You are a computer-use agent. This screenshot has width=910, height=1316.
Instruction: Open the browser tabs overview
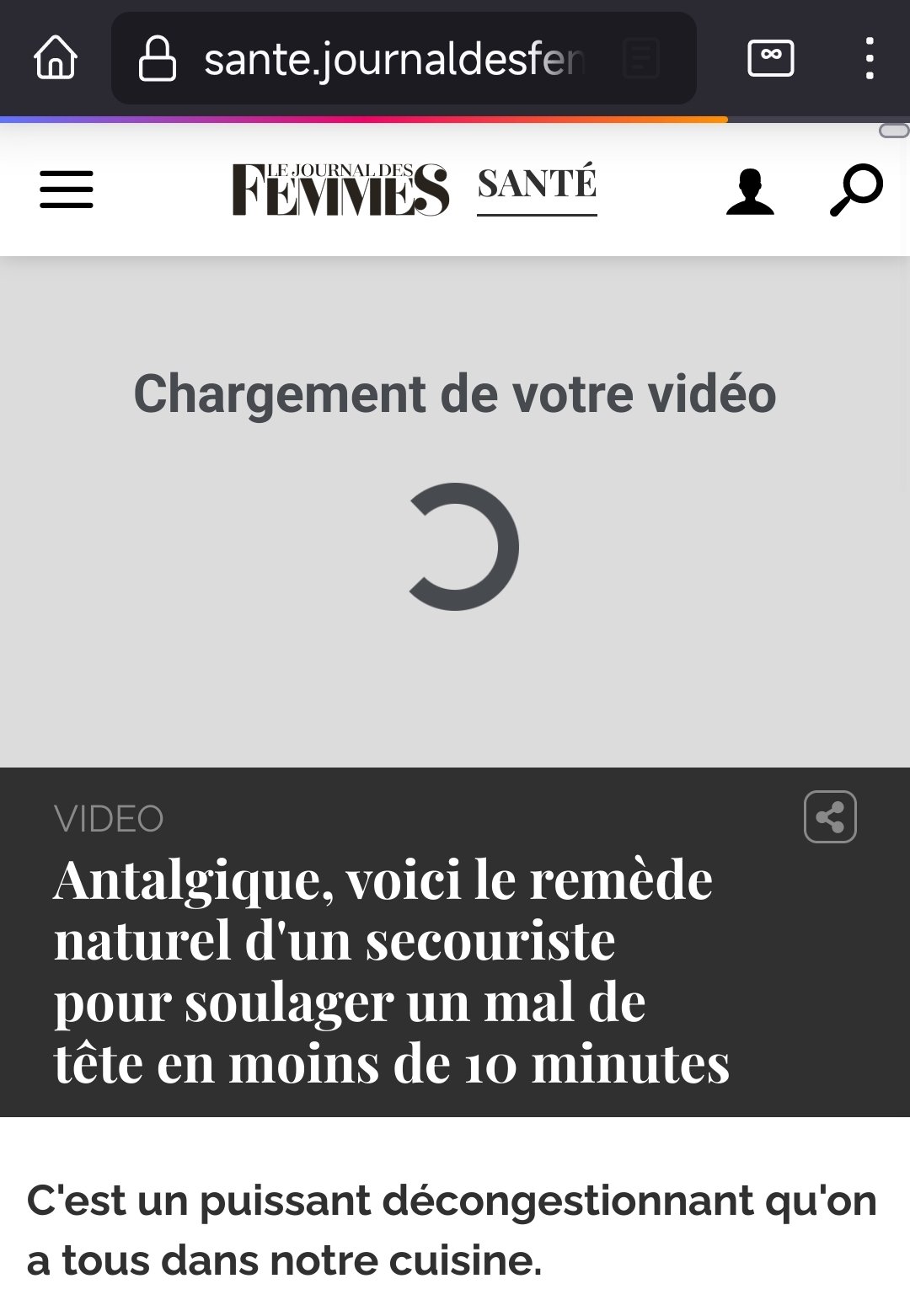(x=772, y=56)
